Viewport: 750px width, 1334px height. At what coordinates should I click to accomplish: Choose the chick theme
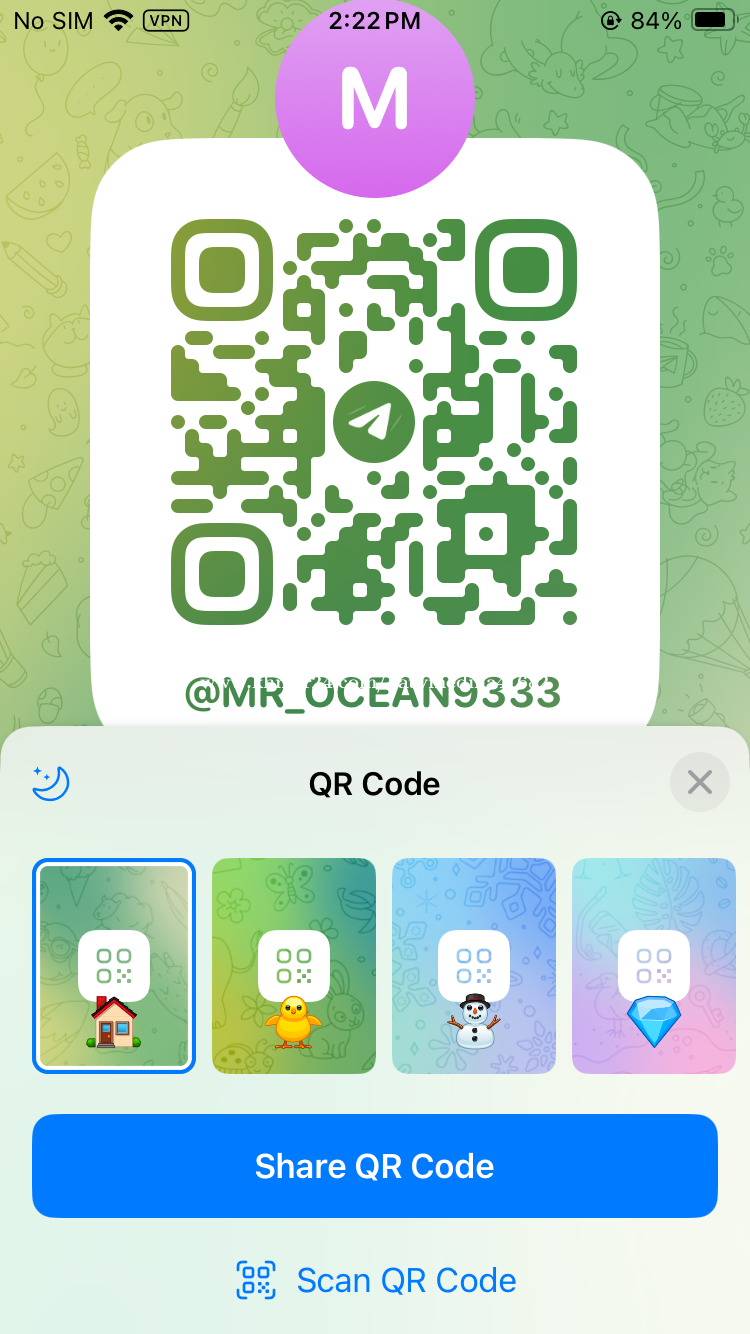pos(294,966)
